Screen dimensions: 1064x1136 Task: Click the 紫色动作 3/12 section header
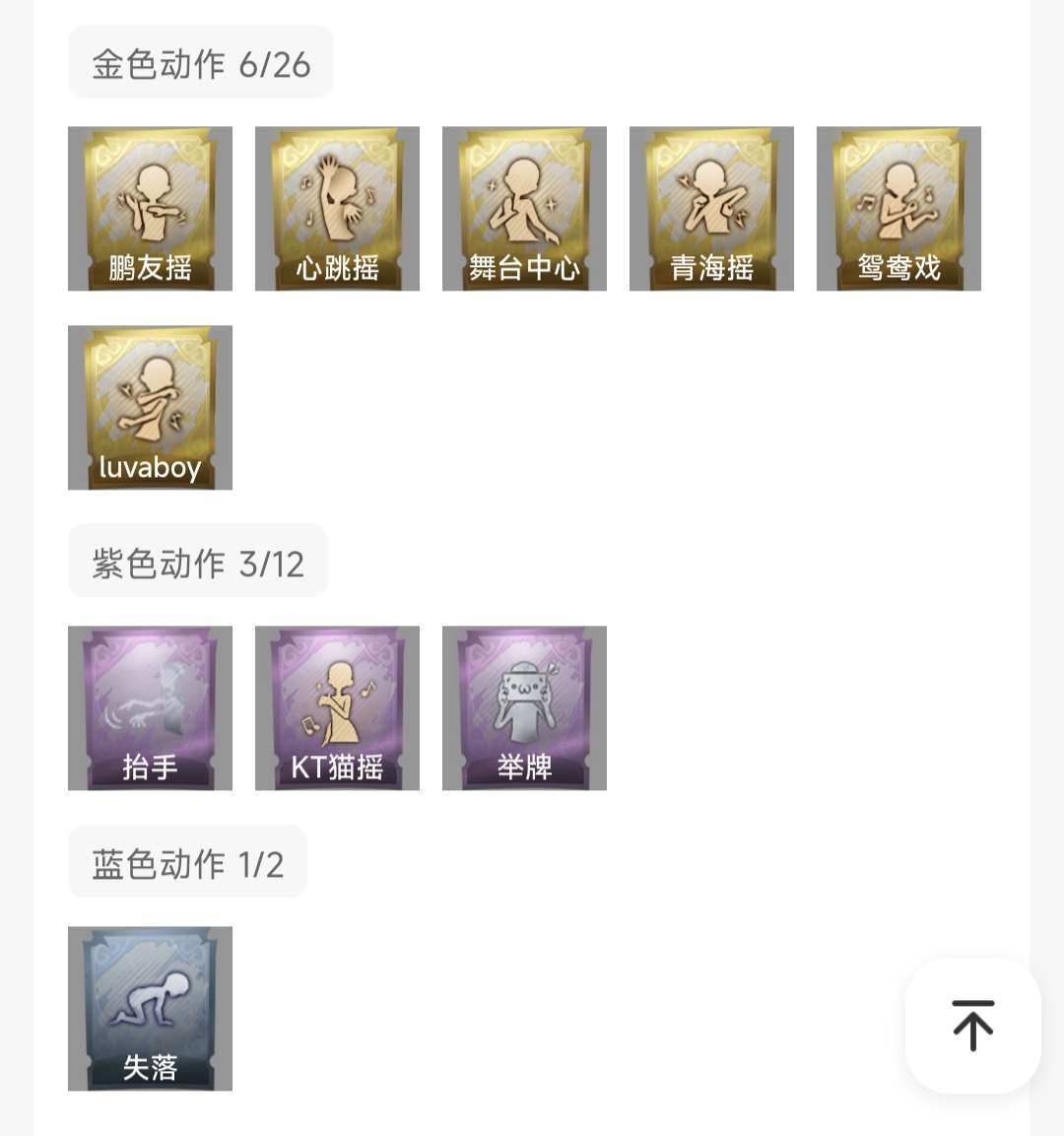click(x=197, y=562)
